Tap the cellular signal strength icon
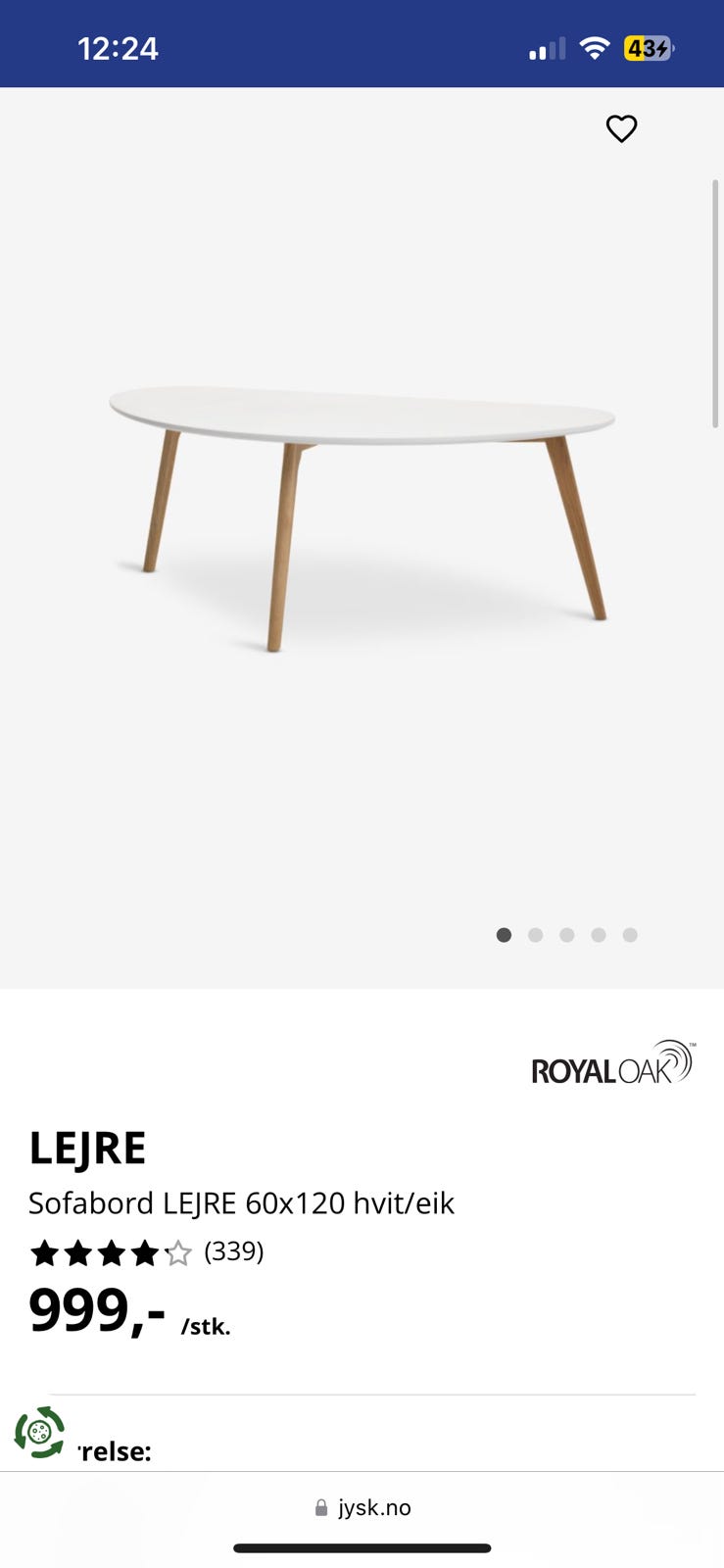 pos(547,47)
